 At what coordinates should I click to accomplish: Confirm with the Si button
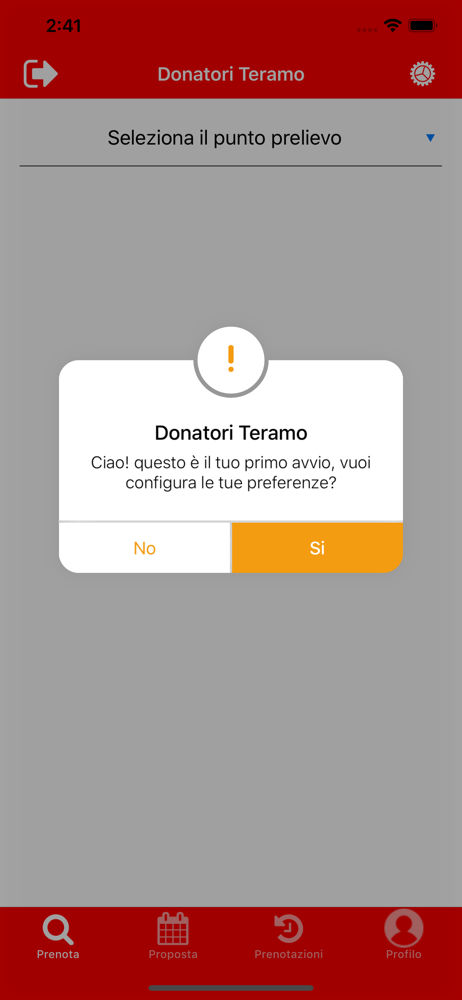(317, 548)
